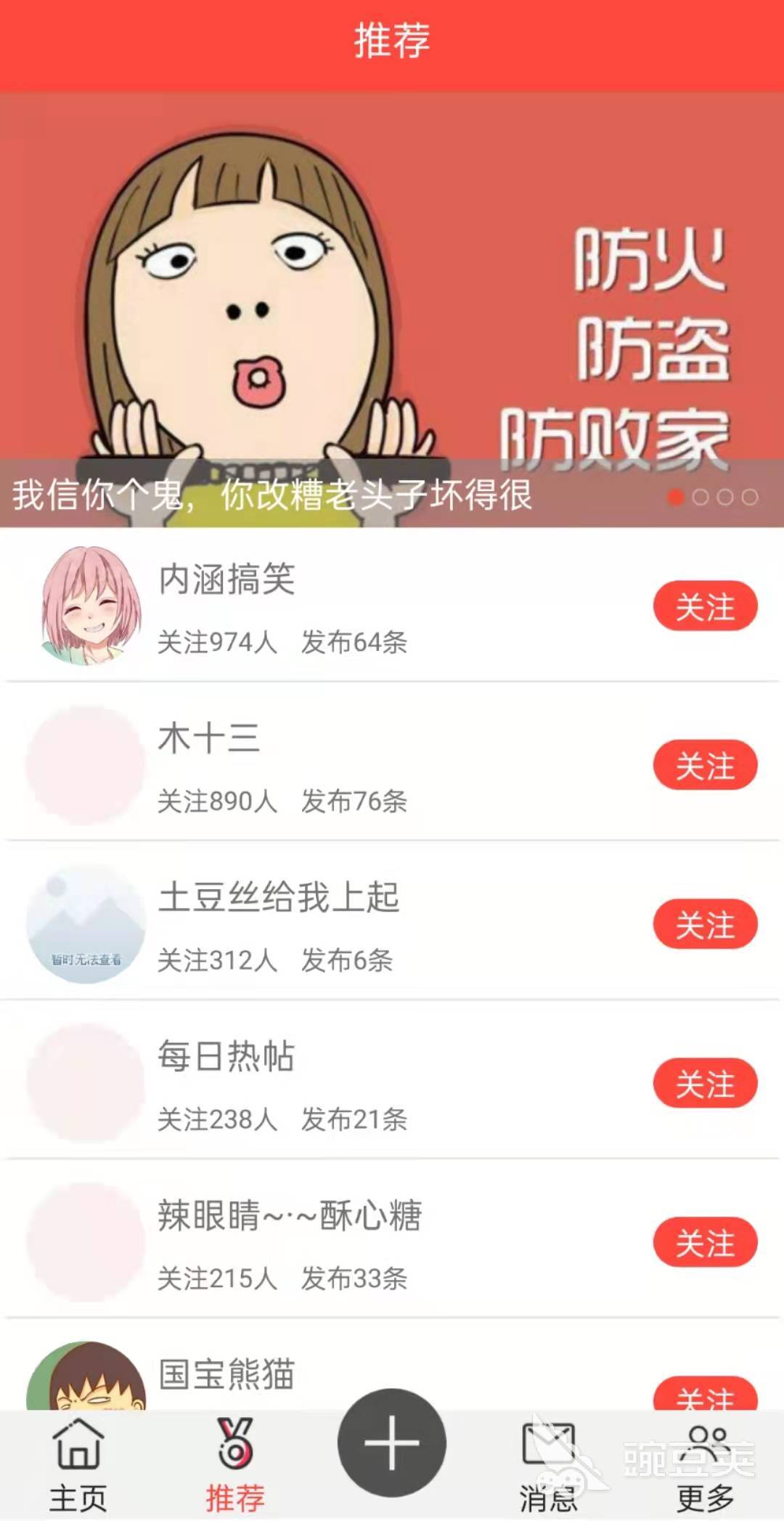
Task: Follow the 内涵搞笑 account
Action: coord(705,606)
